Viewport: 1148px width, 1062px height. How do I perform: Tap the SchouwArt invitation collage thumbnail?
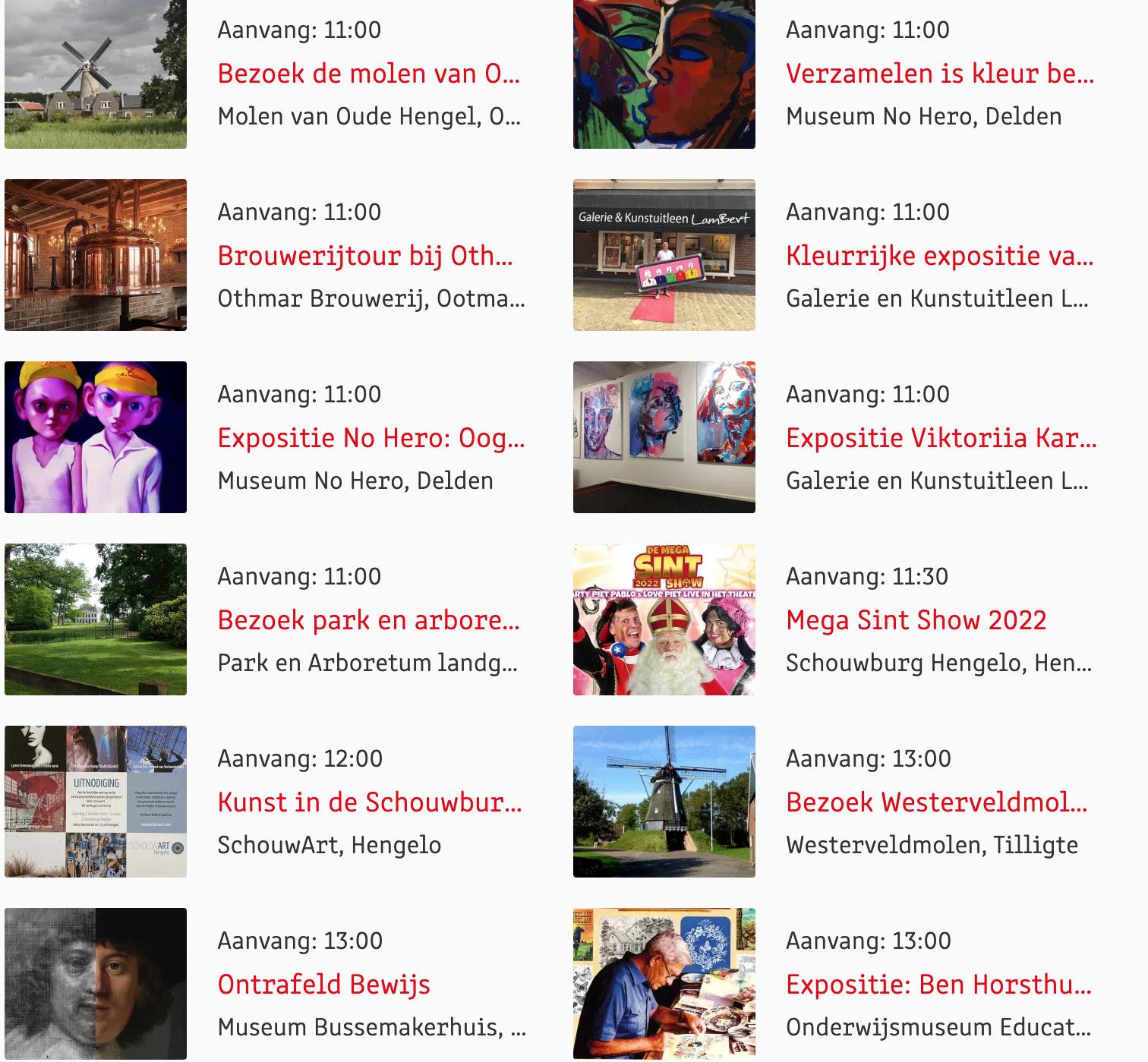[x=96, y=802]
